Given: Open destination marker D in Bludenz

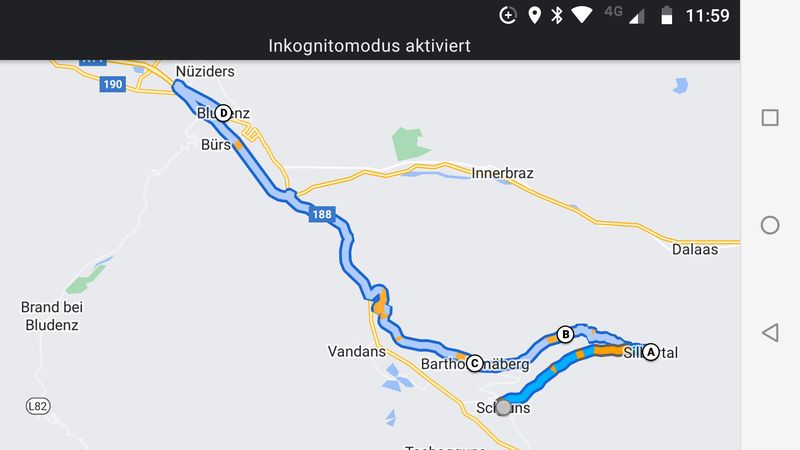Looking at the screenshot, I should coord(223,113).
